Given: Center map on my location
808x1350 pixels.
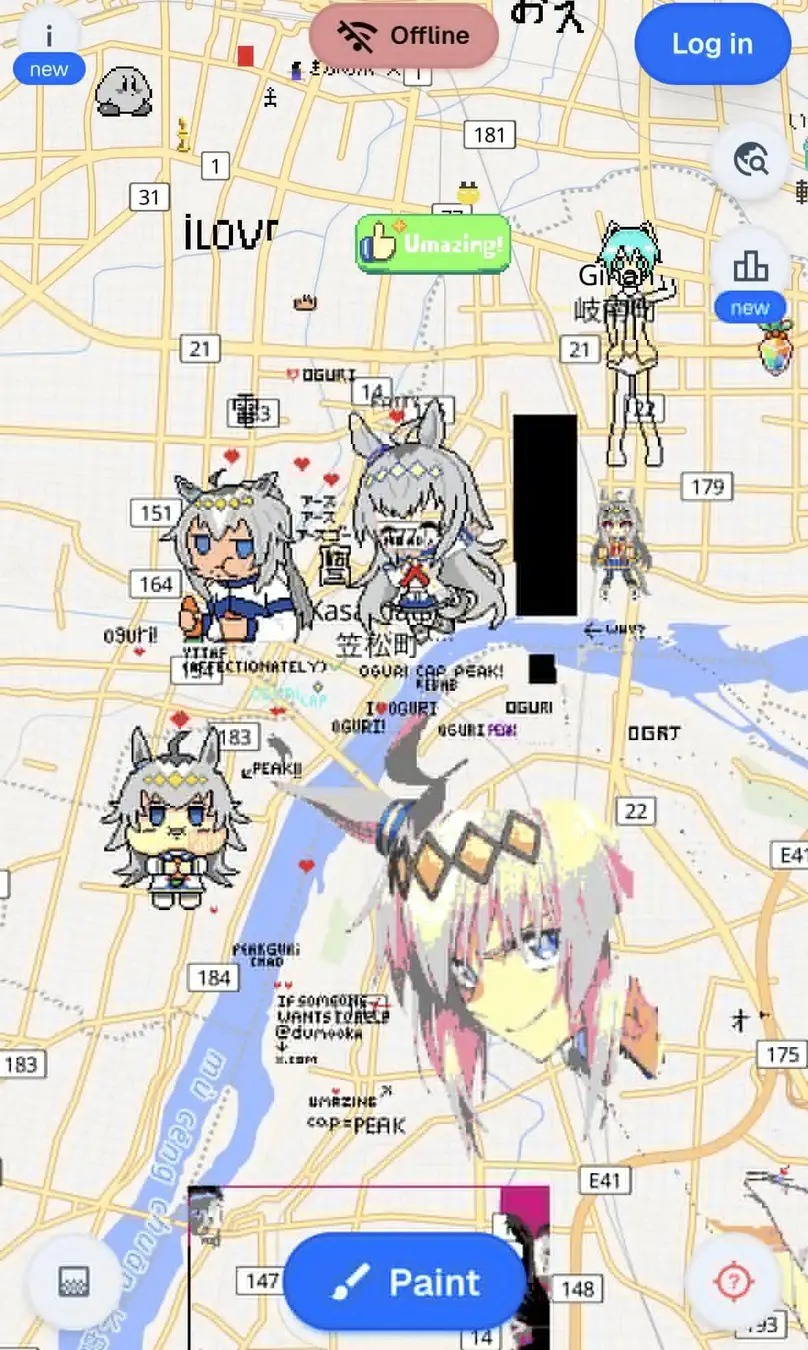Looking at the screenshot, I should coord(733,1281).
